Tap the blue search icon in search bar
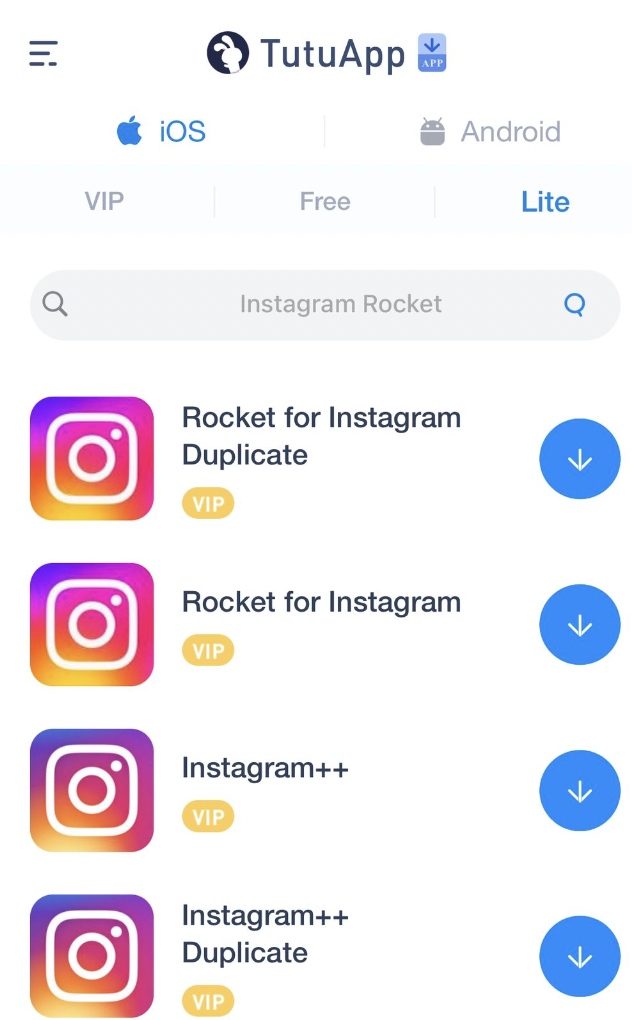This screenshot has height=1020, width=632. [x=574, y=304]
